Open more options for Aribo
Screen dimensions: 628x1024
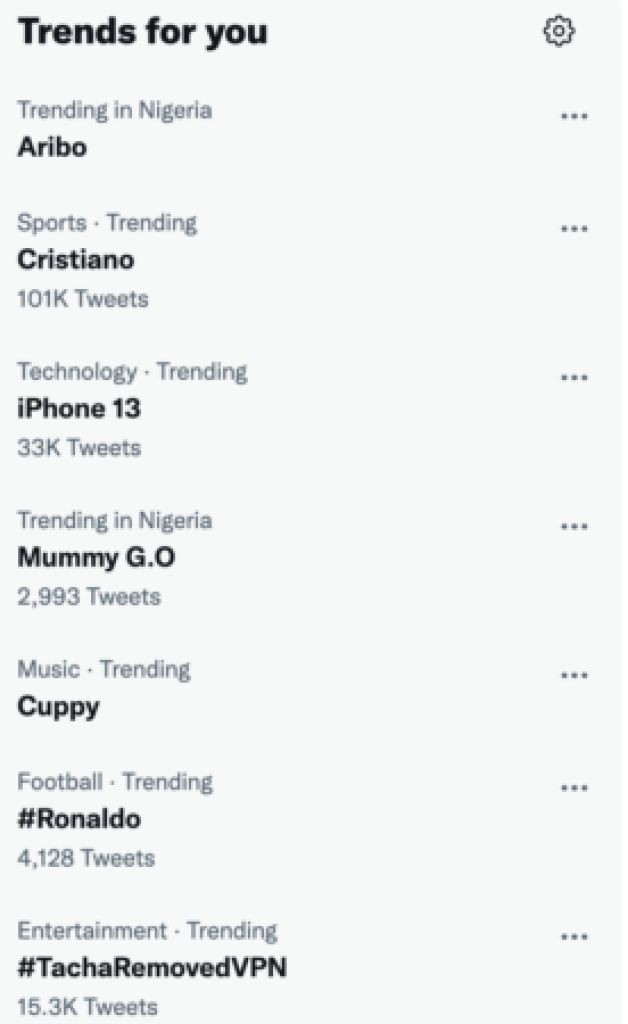pos(574,116)
